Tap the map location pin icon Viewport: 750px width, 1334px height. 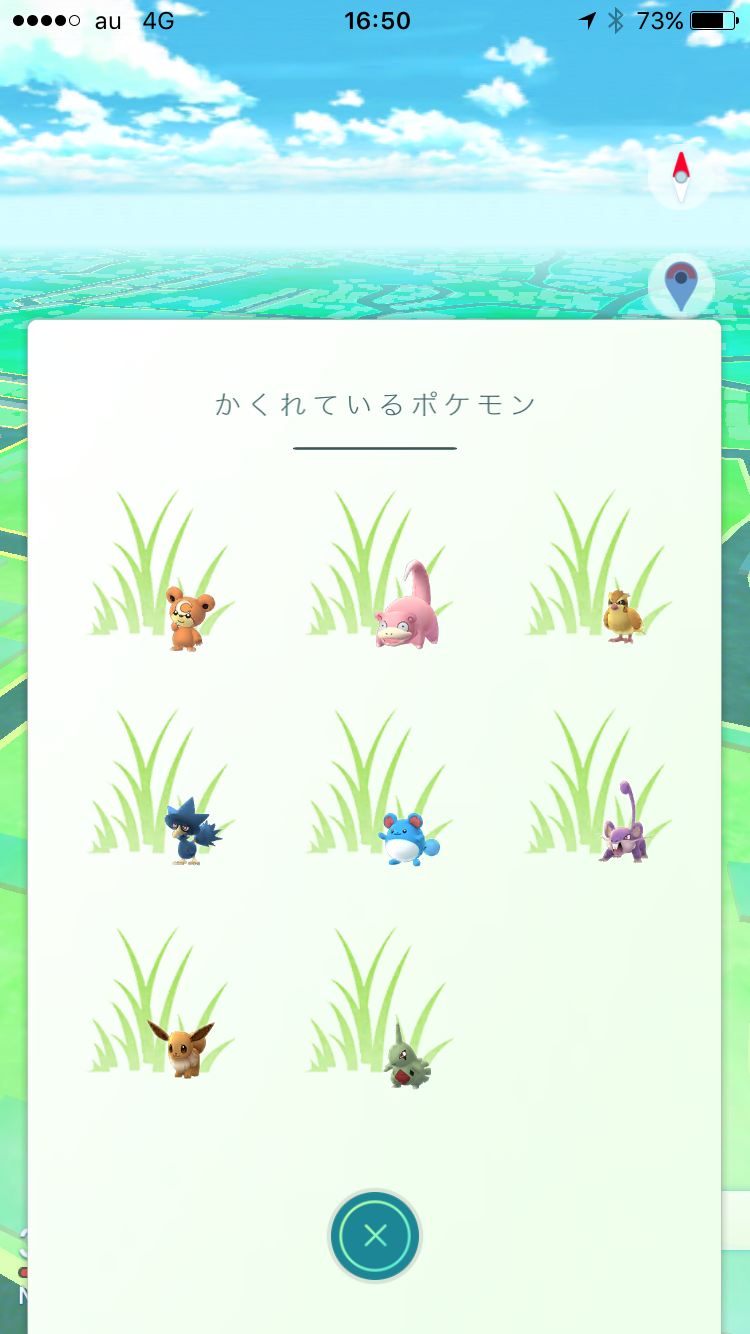681,287
